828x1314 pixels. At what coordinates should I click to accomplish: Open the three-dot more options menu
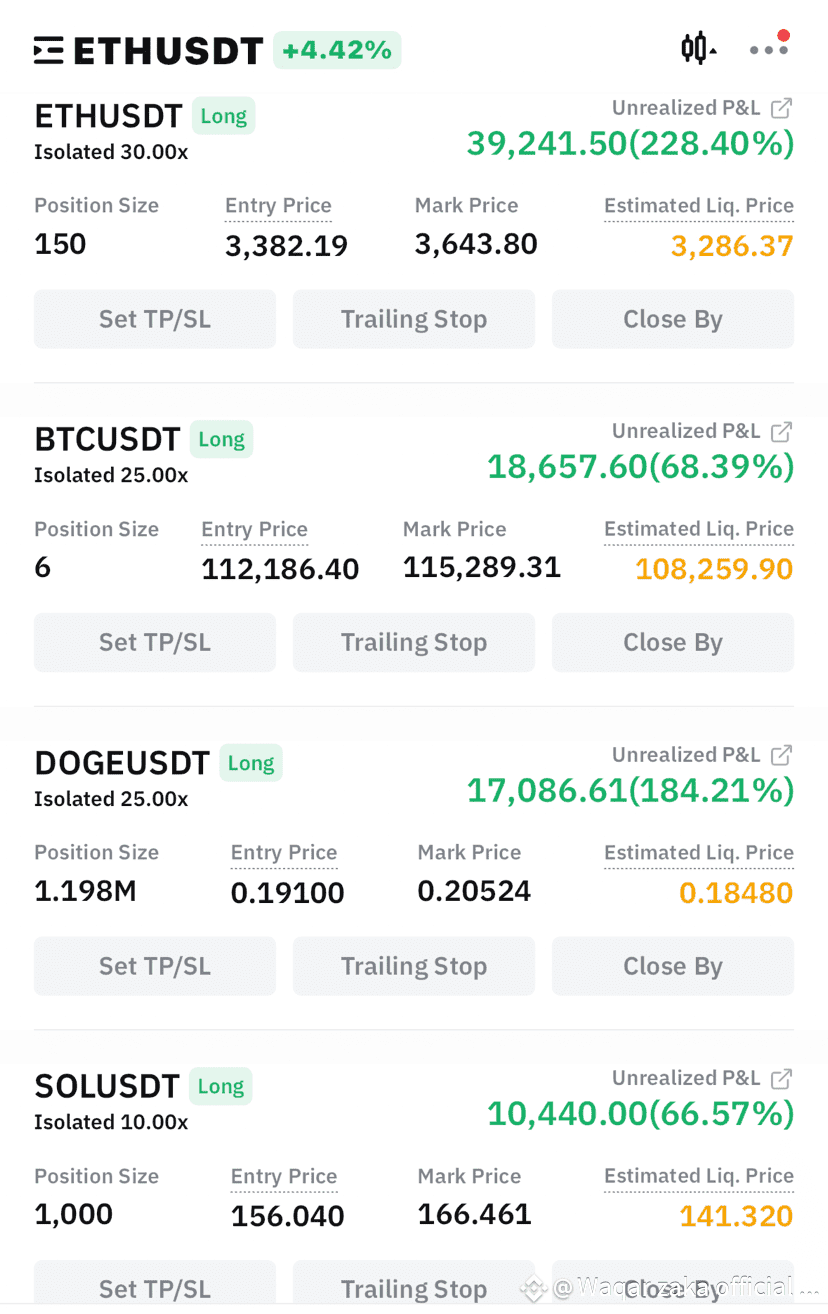[x=768, y=49]
